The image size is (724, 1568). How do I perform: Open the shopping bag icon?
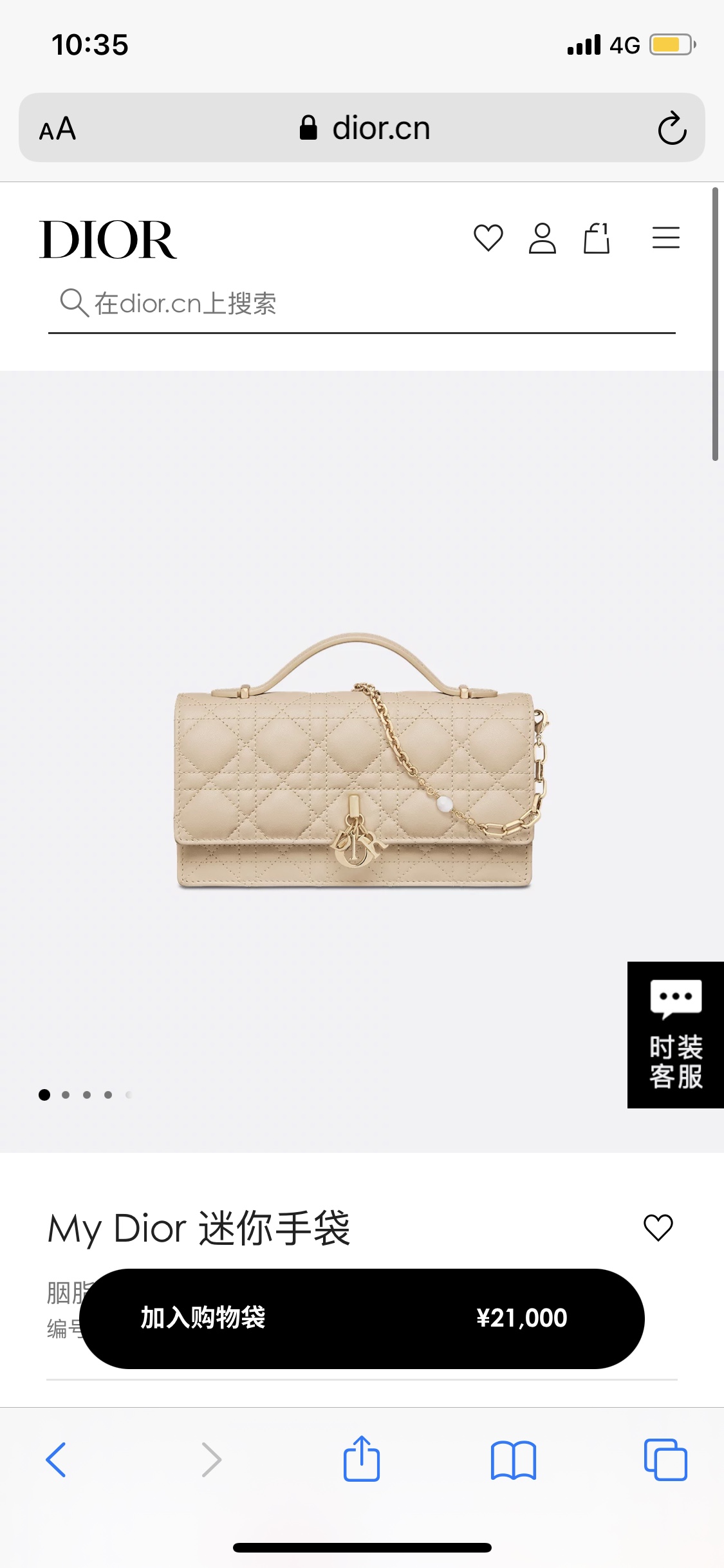597,238
